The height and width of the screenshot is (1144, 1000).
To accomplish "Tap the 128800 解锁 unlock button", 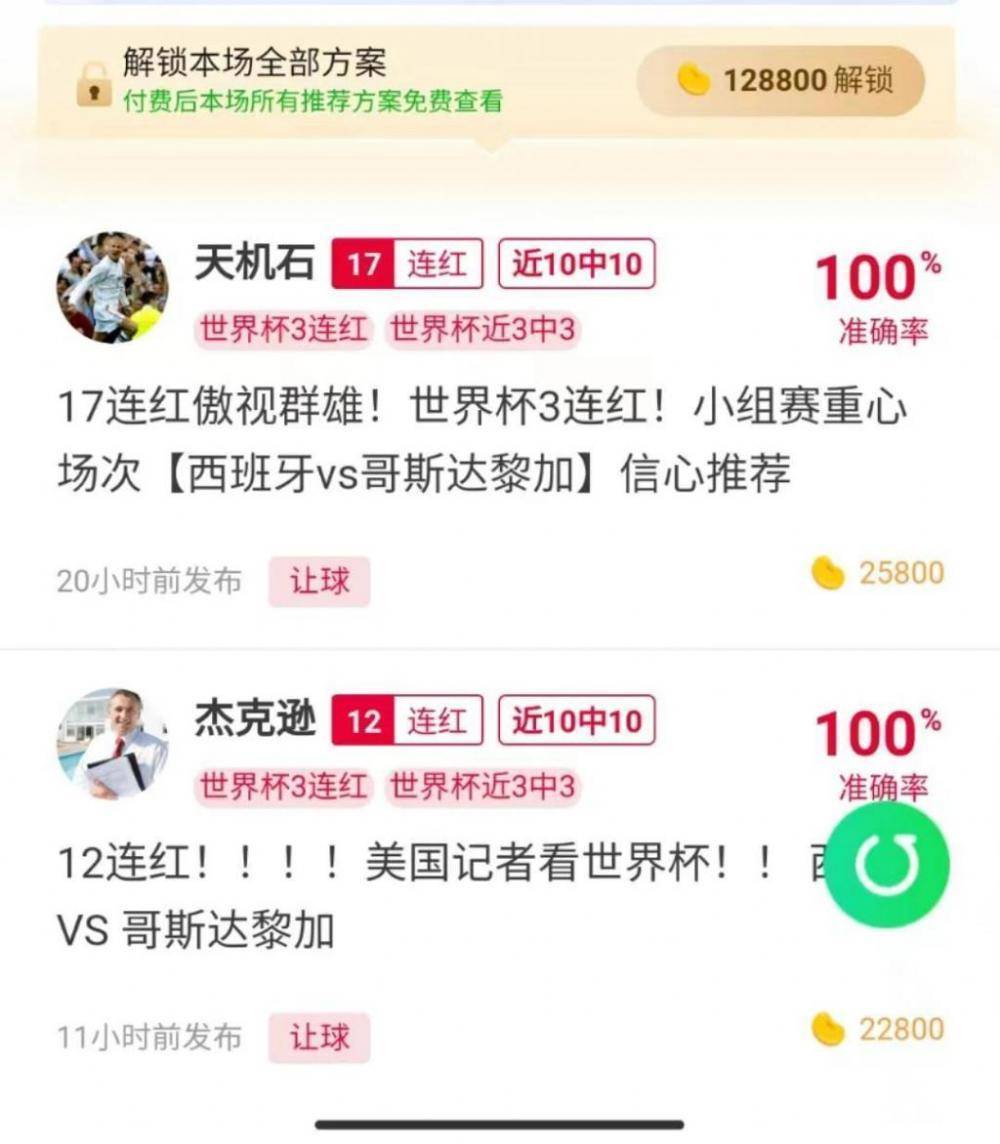I will point(781,81).
